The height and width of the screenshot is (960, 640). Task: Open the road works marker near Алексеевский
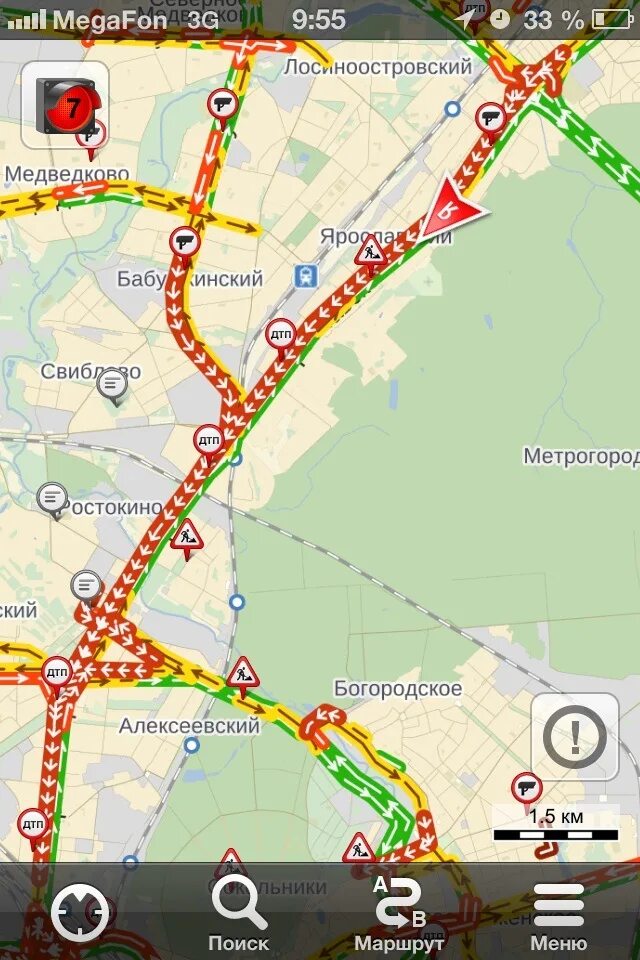243,673
